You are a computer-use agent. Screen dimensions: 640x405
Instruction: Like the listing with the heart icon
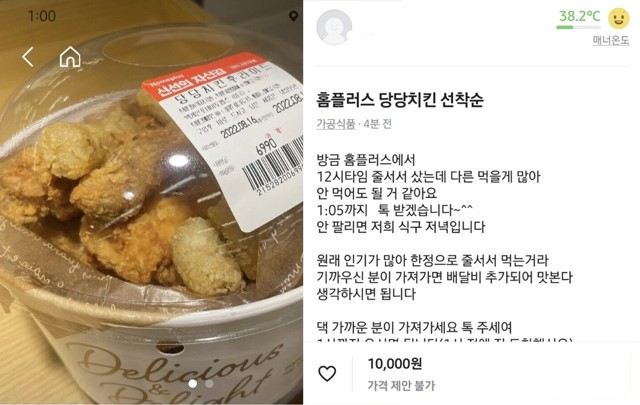(x=327, y=374)
